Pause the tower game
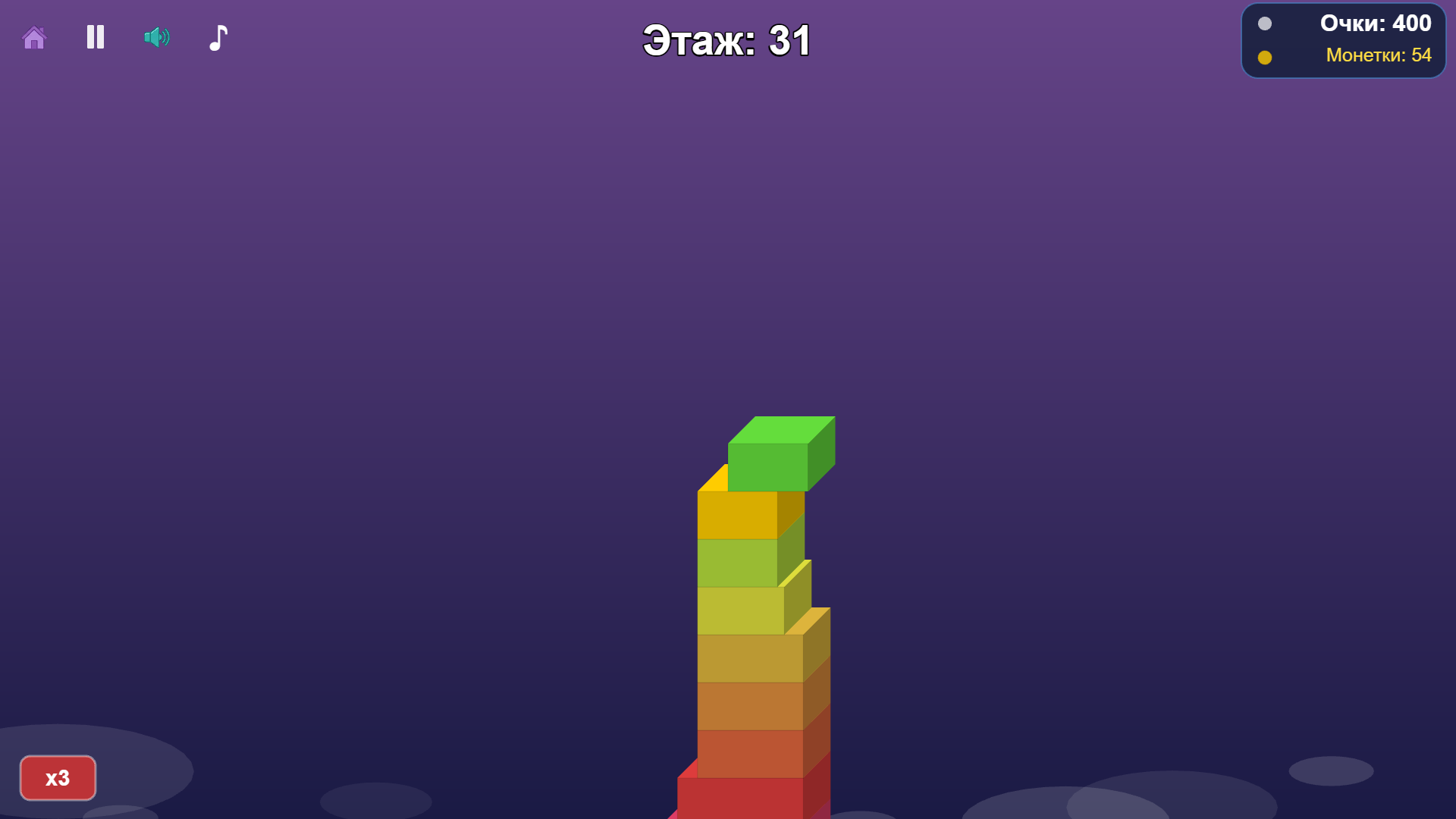This screenshot has height=819, width=1456. point(96,37)
